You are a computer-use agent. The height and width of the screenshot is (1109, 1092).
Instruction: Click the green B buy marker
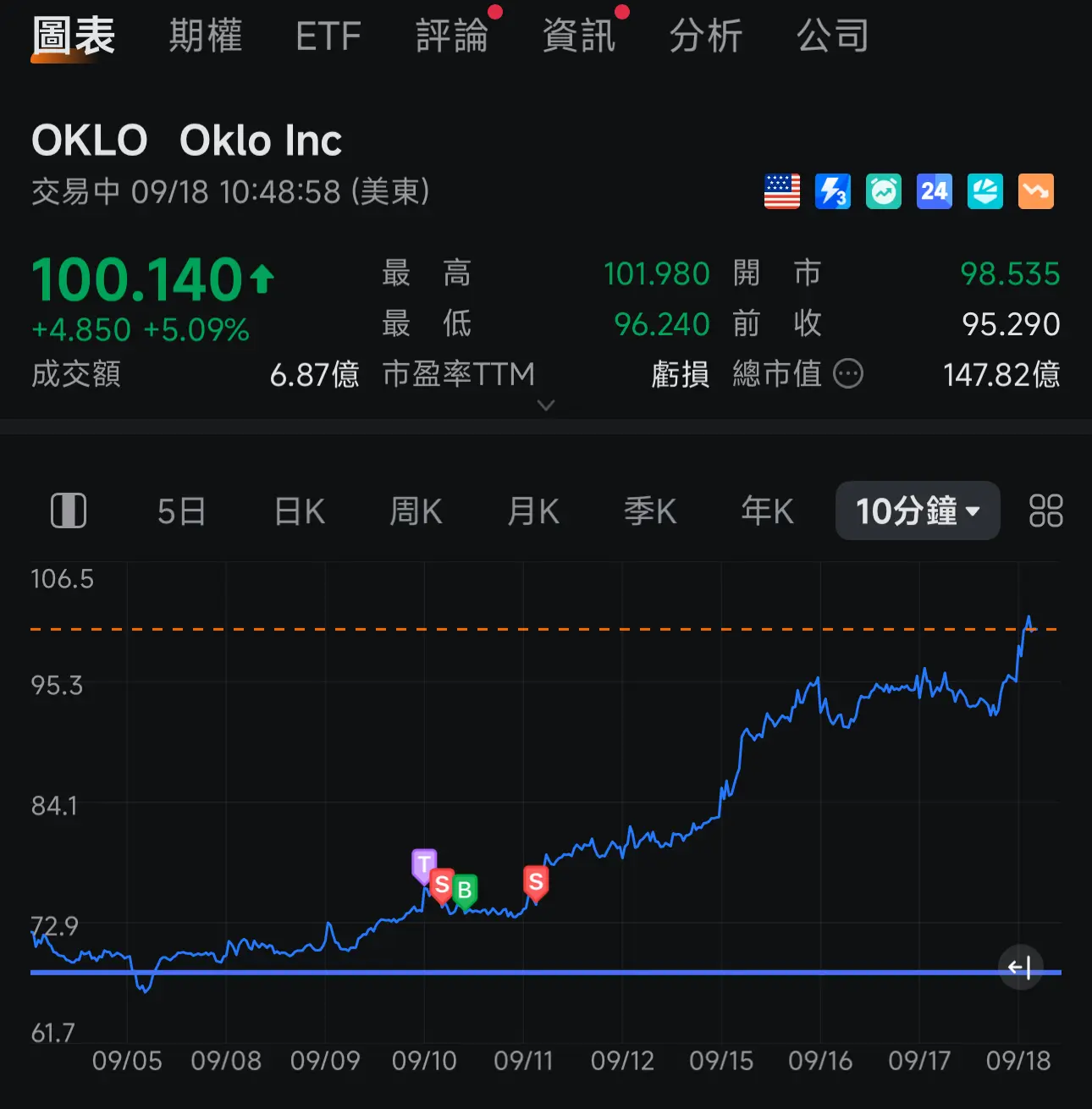point(464,890)
